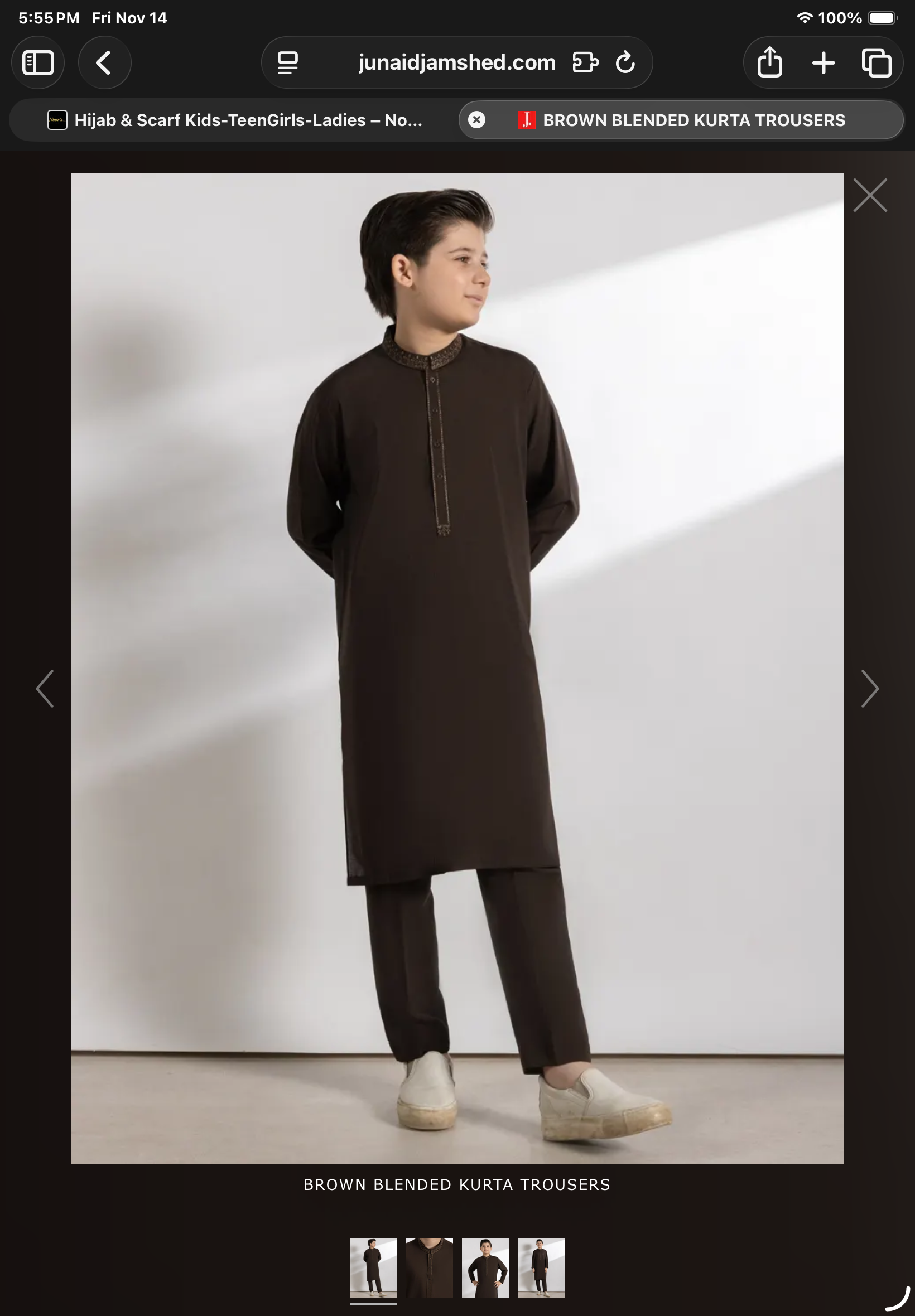Open the share sheet
The height and width of the screenshot is (1316, 915).
(x=769, y=62)
